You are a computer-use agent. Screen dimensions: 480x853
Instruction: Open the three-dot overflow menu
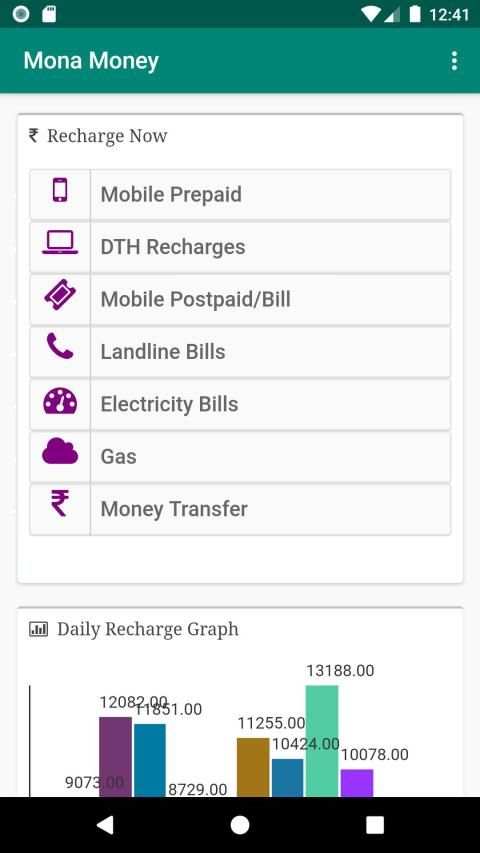(454, 61)
